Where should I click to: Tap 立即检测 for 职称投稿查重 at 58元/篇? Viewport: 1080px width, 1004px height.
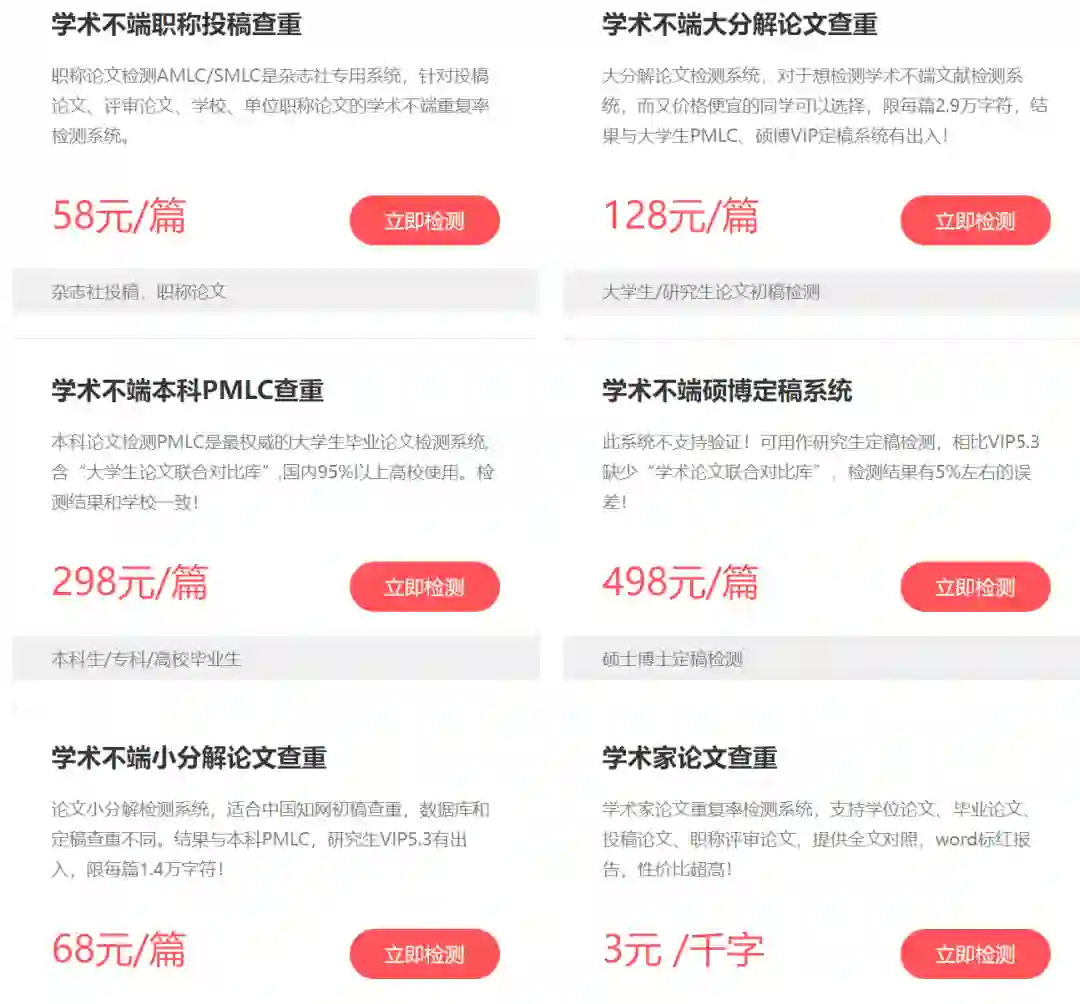424,221
